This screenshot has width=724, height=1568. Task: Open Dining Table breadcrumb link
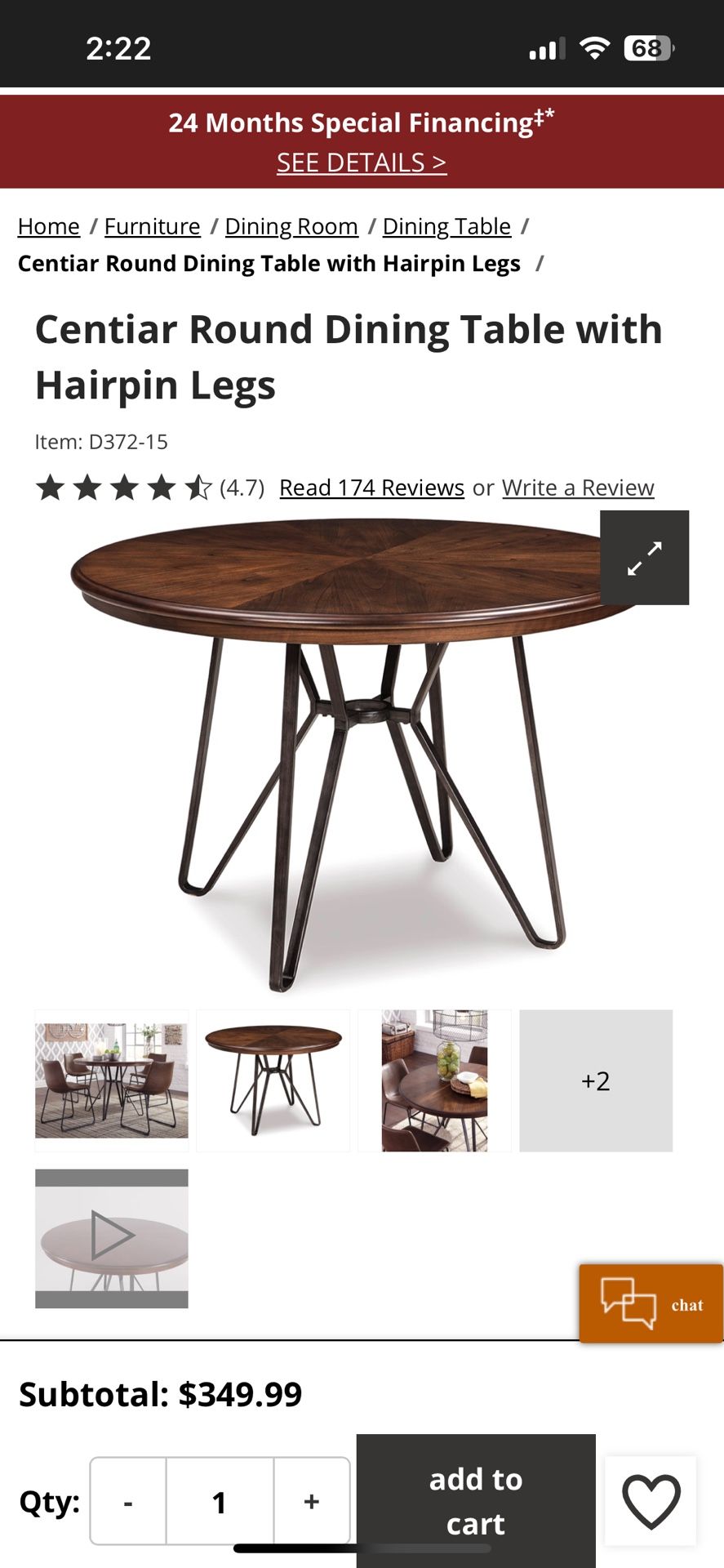tap(446, 226)
